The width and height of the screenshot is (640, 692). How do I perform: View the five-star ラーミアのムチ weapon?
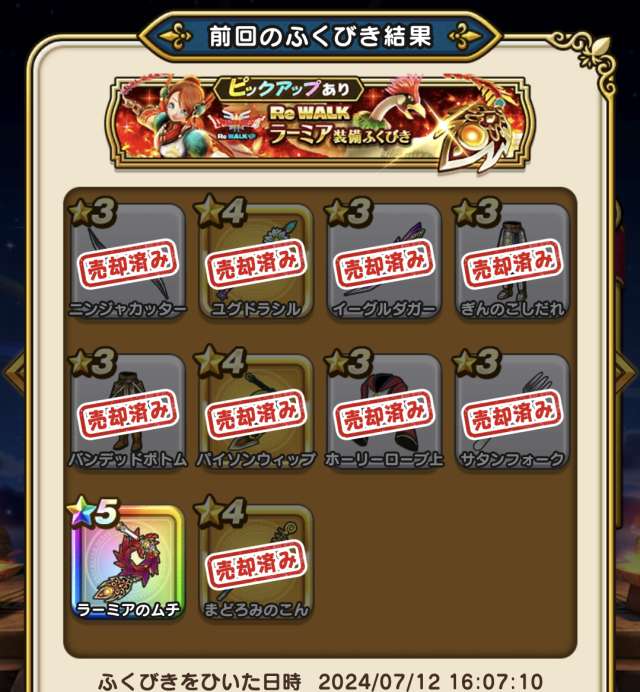pos(127,561)
